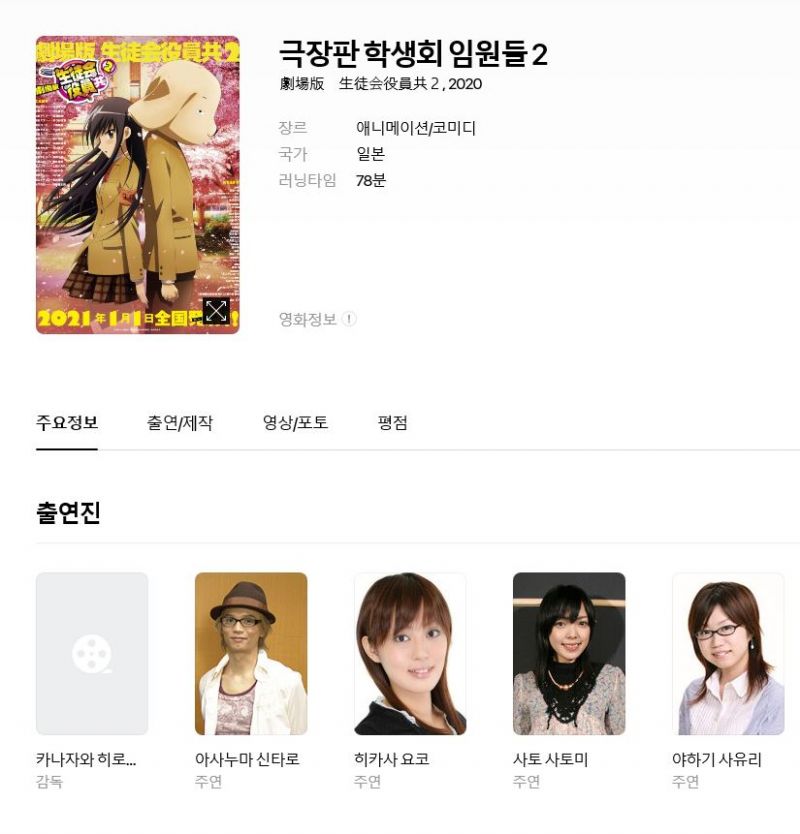Screen dimensions: 800x834
Task: Open the 영화정보 info icon
Action: click(348, 319)
